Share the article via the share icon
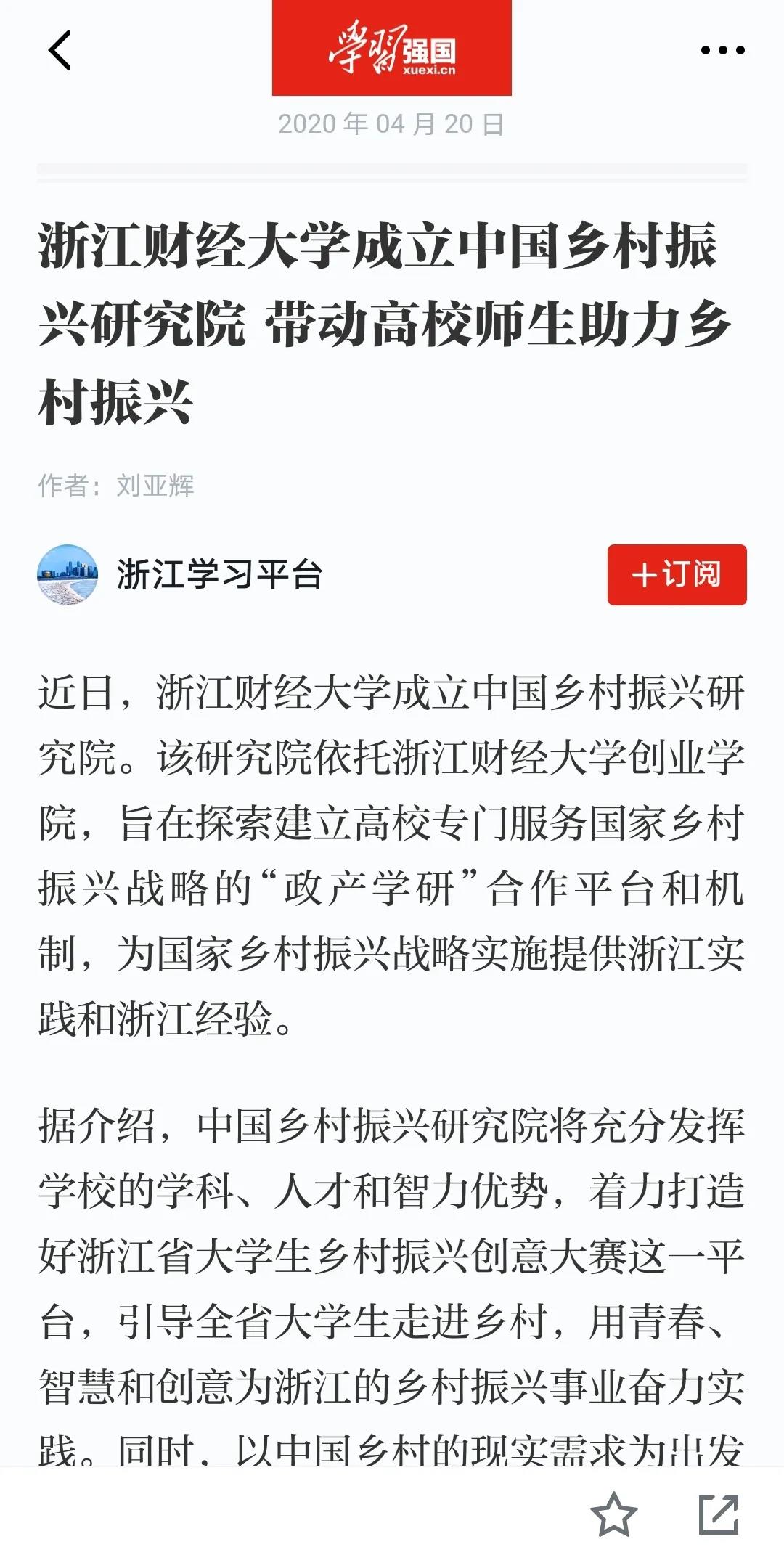The image size is (784, 1563). pyautogui.click(x=719, y=1514)
